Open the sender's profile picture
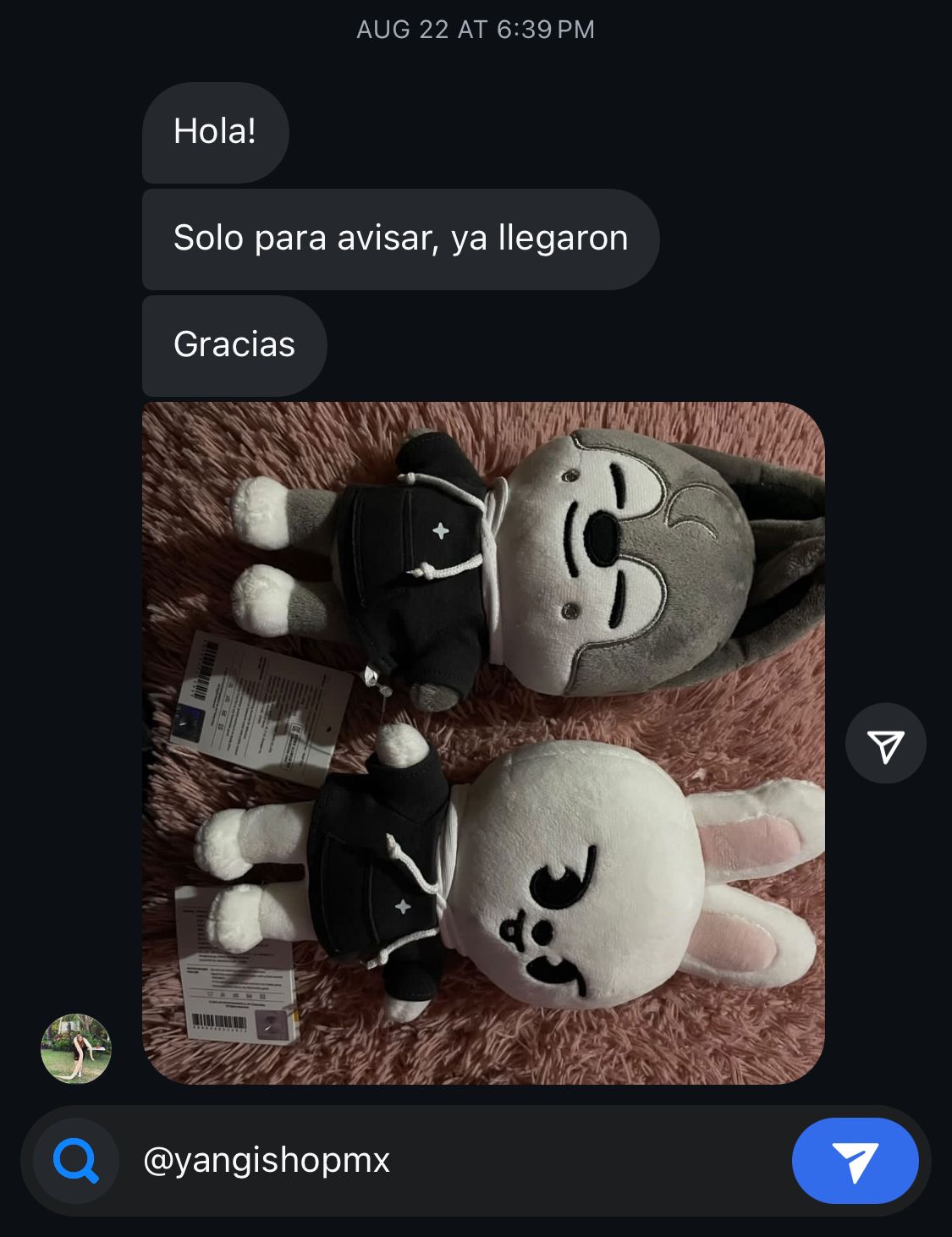 (76, 1048)
